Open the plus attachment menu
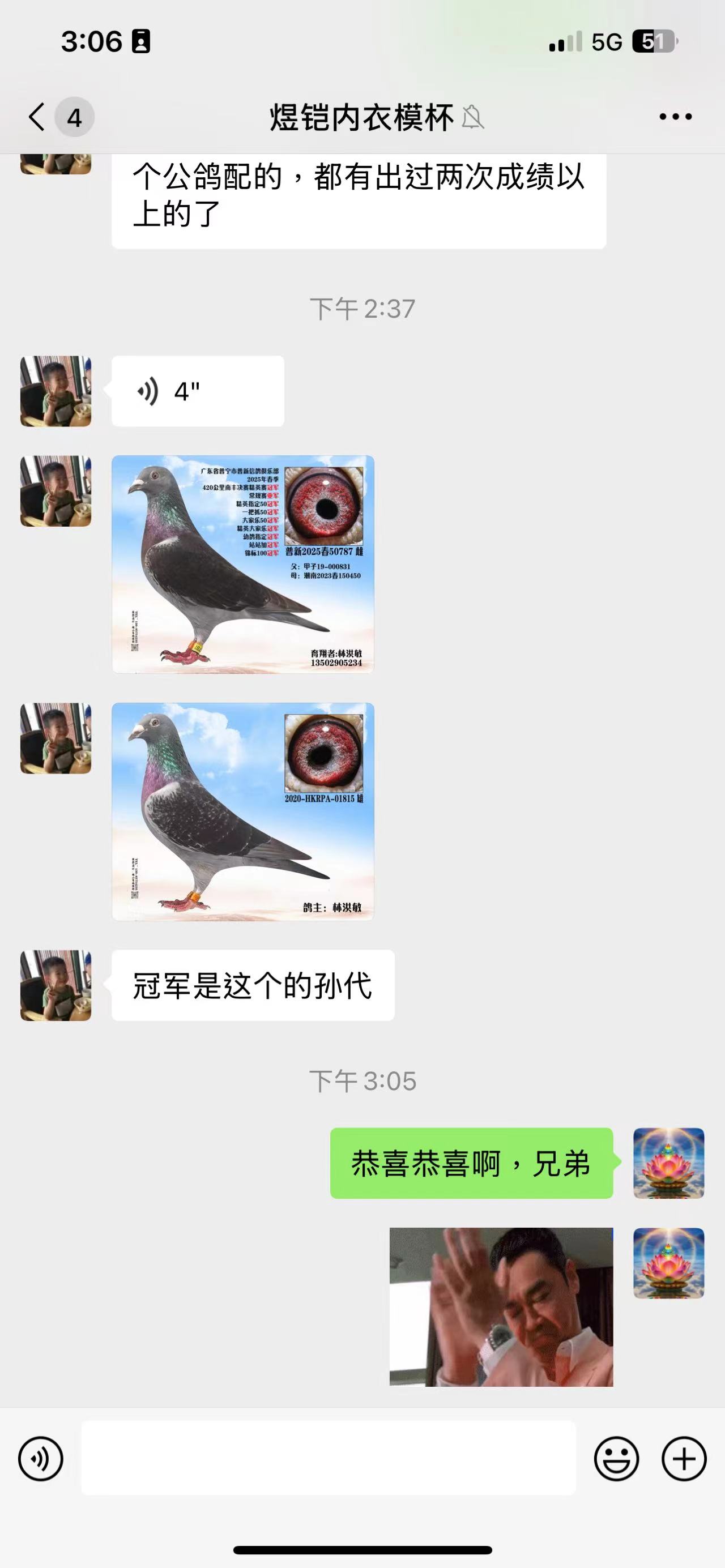725x1568 pixels. [x=684, y=1459]
